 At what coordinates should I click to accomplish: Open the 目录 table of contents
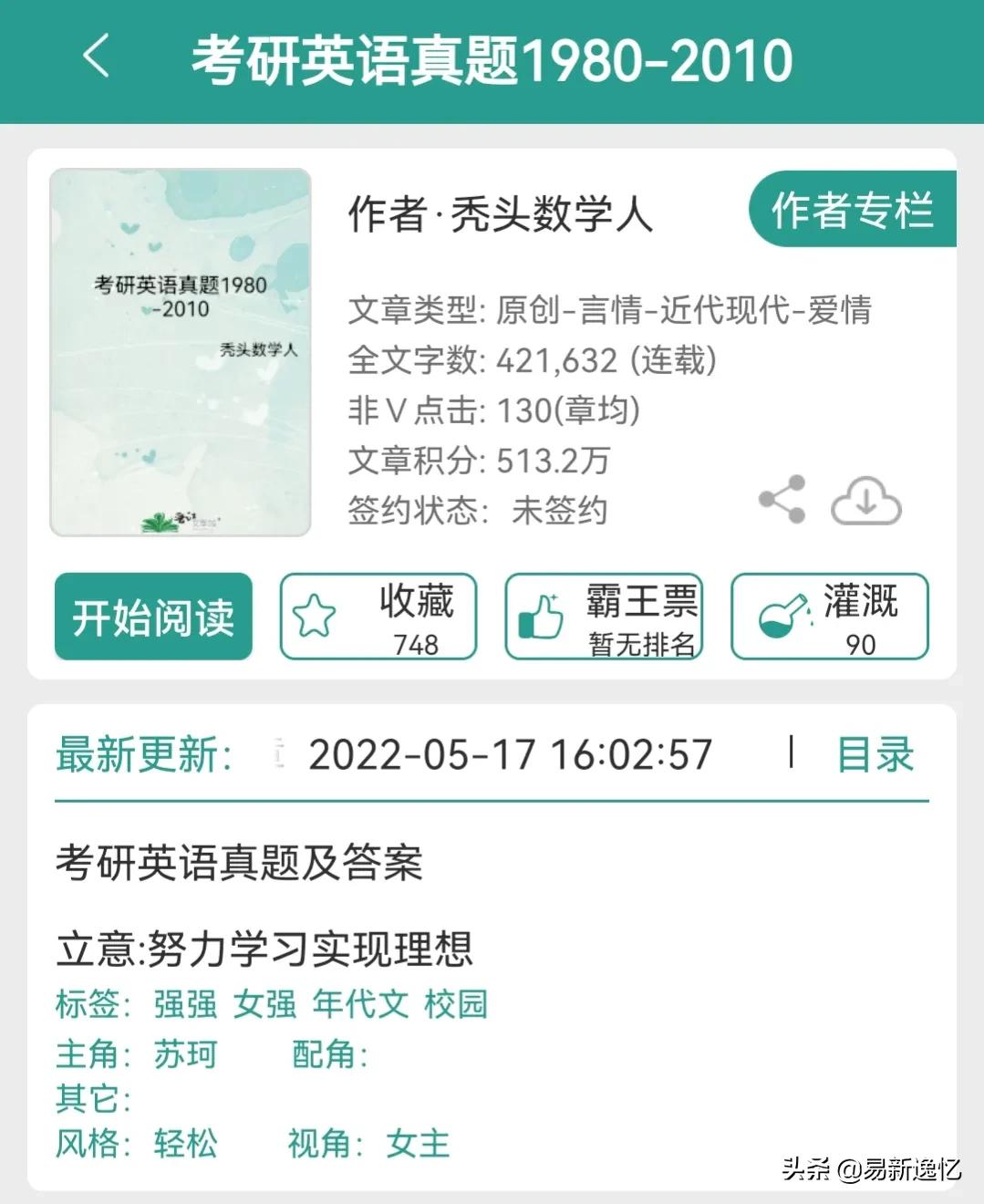coord(875,754)
